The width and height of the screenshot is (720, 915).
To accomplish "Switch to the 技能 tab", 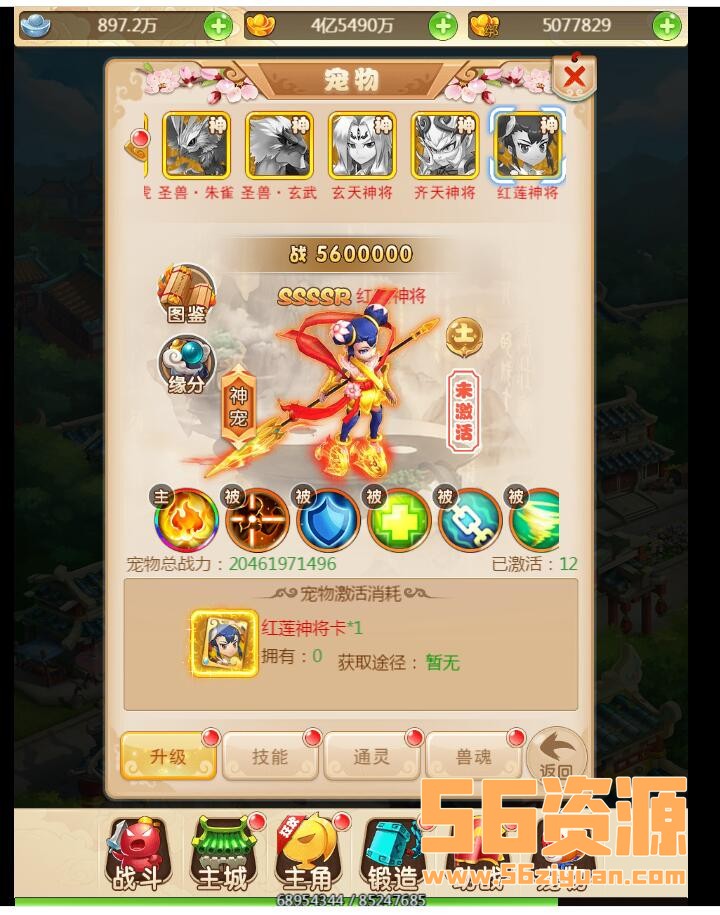I will coord(270,757).
